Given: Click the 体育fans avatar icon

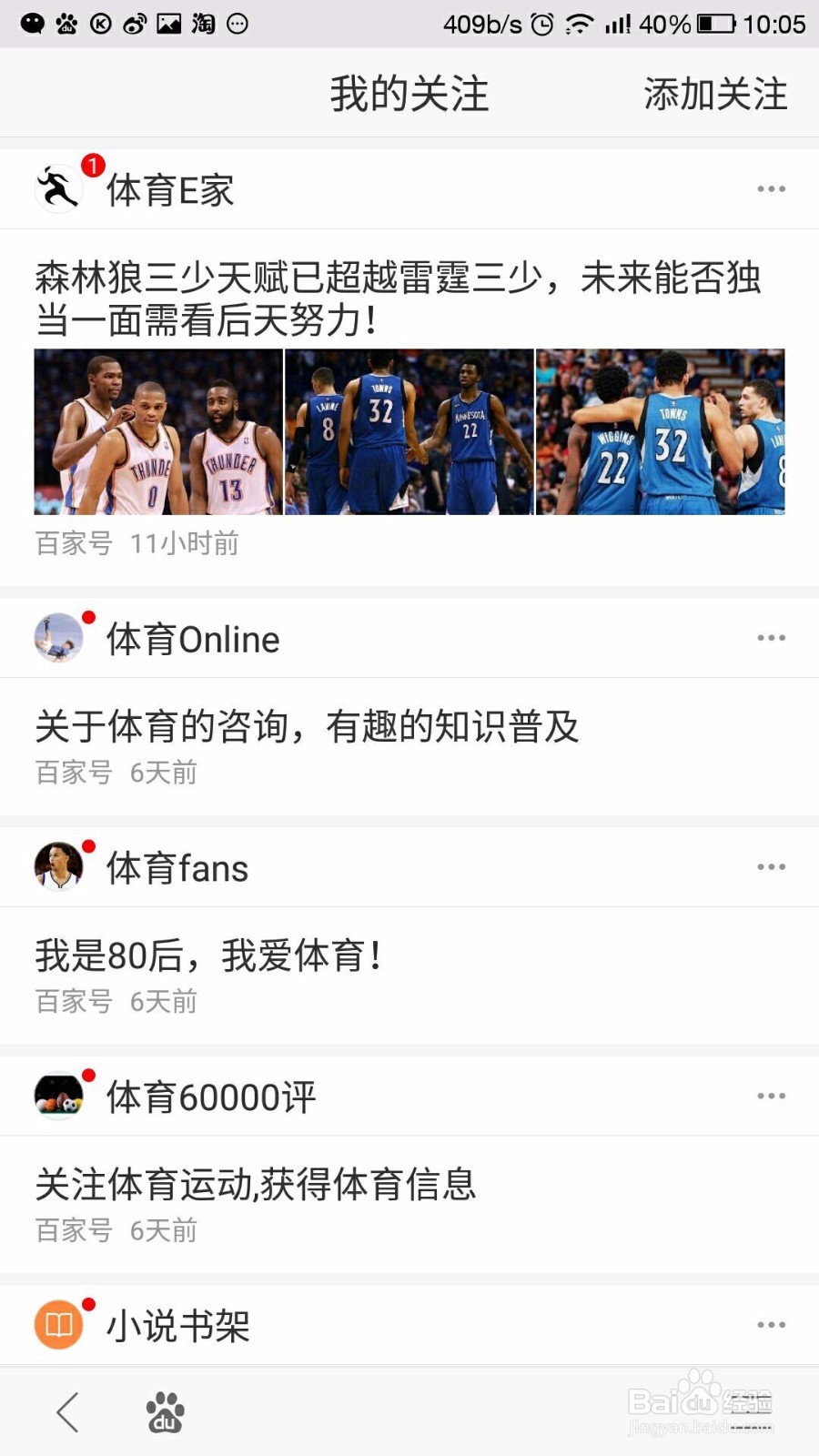Looking at the screenshot, I should tap(58, 867).
